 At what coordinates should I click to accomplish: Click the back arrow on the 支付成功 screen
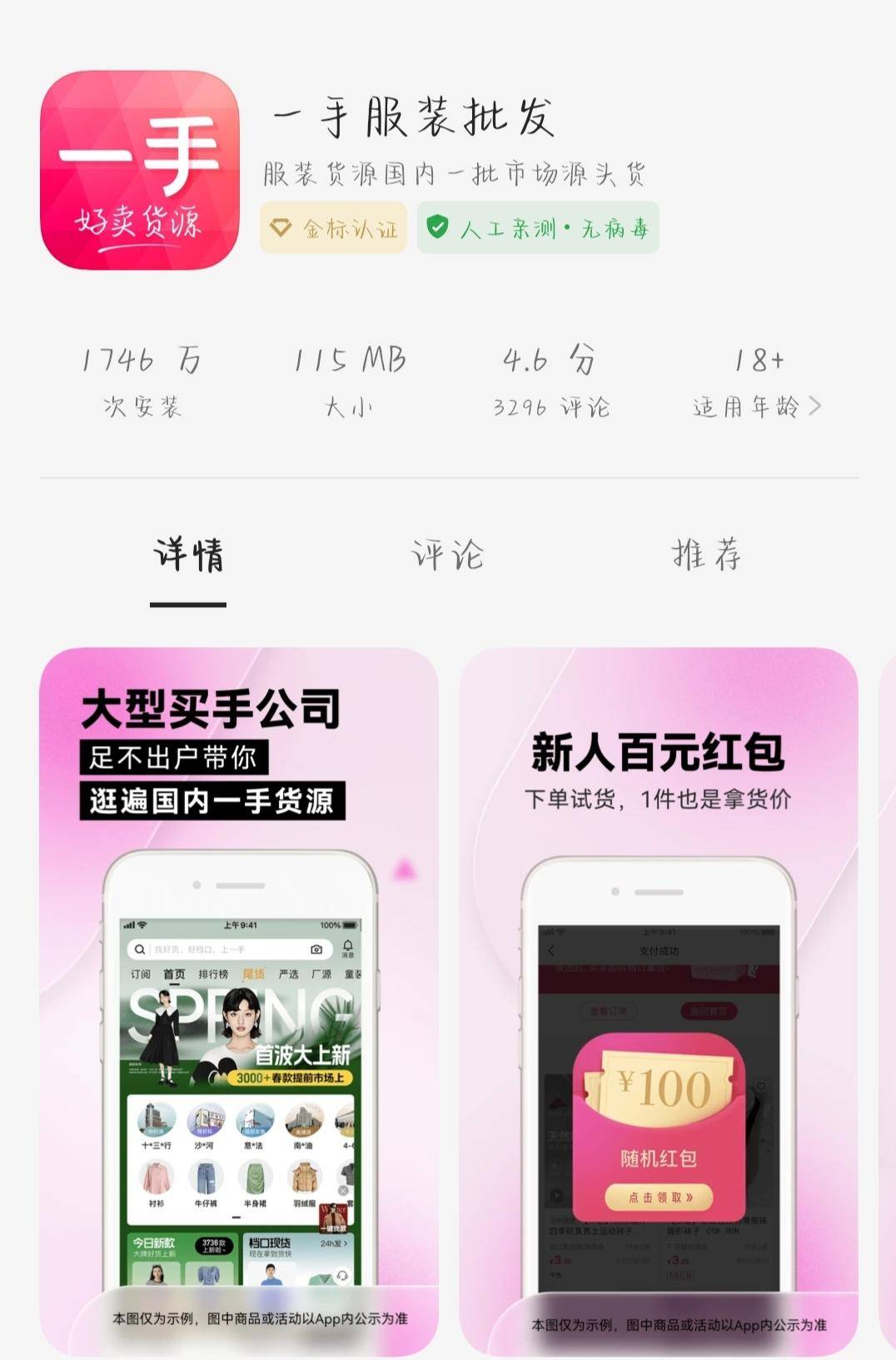pyautogui.click(x=551, y=950)
